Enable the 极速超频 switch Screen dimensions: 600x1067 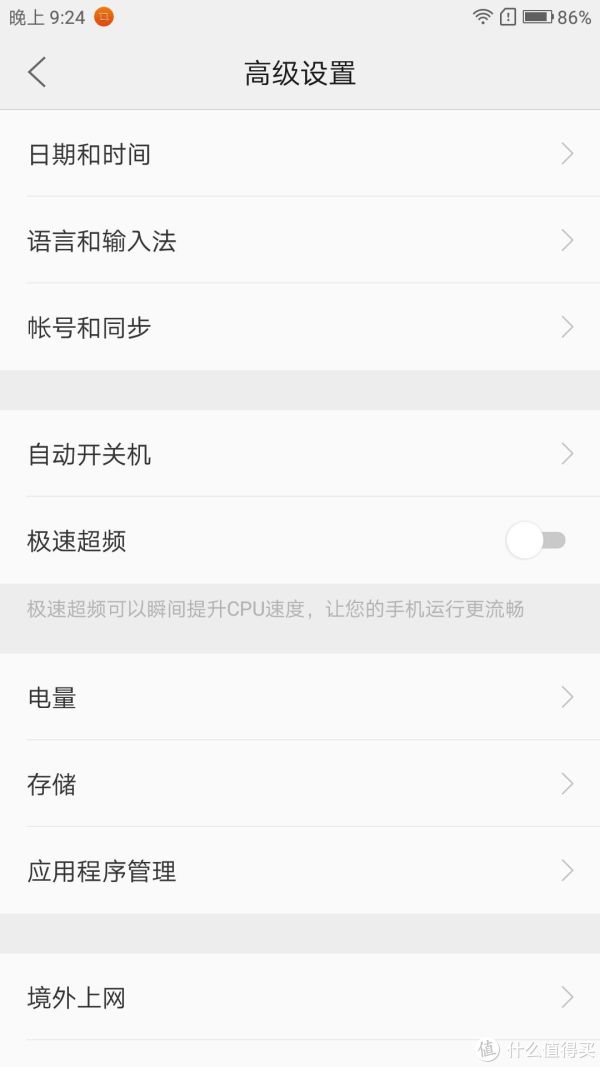pyautogui.click(x=536, y=540)
